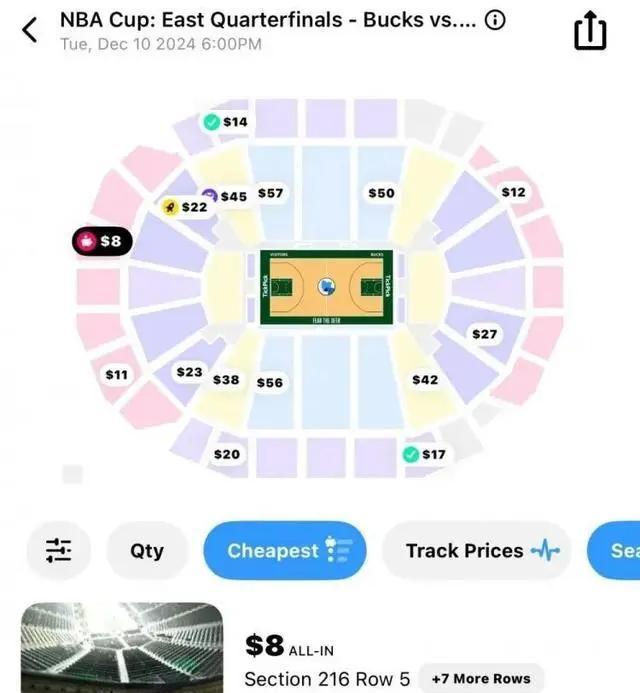Select the $50 price marker

(381, 193)
